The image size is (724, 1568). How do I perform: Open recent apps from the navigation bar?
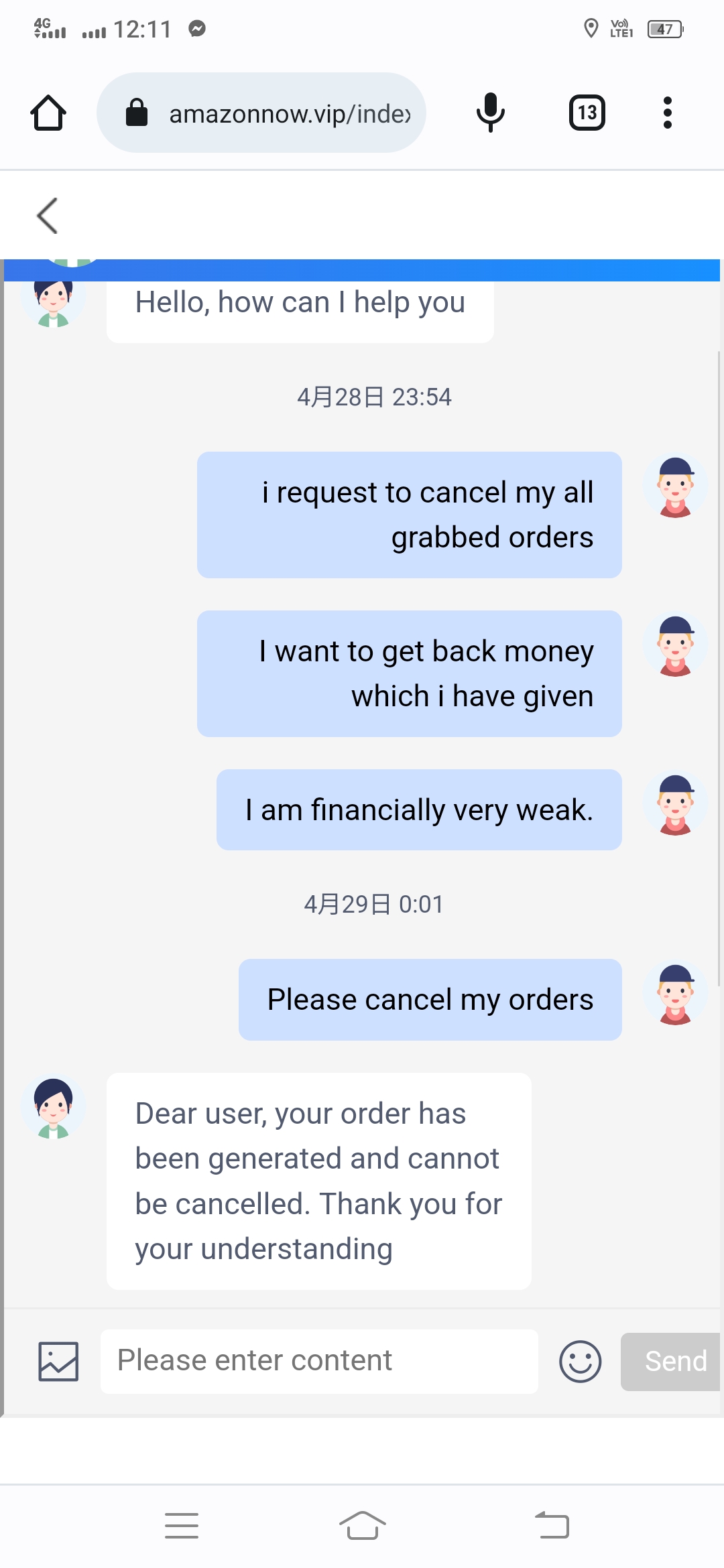pyautogui.click(x=182, y=1526)
